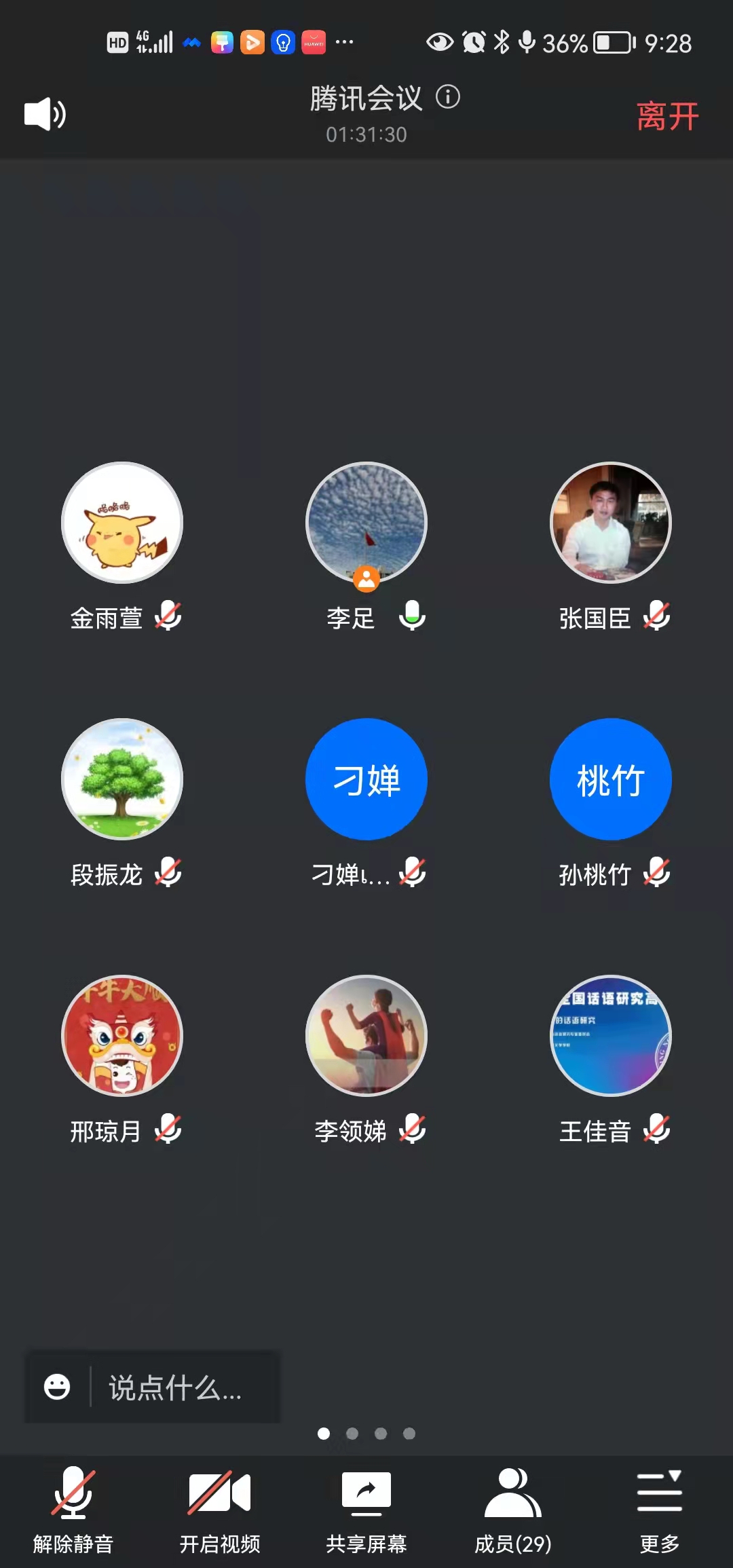Toggle the speaker audio output icon
This screenshot has height=1568, width=733.
click(45, 114)
